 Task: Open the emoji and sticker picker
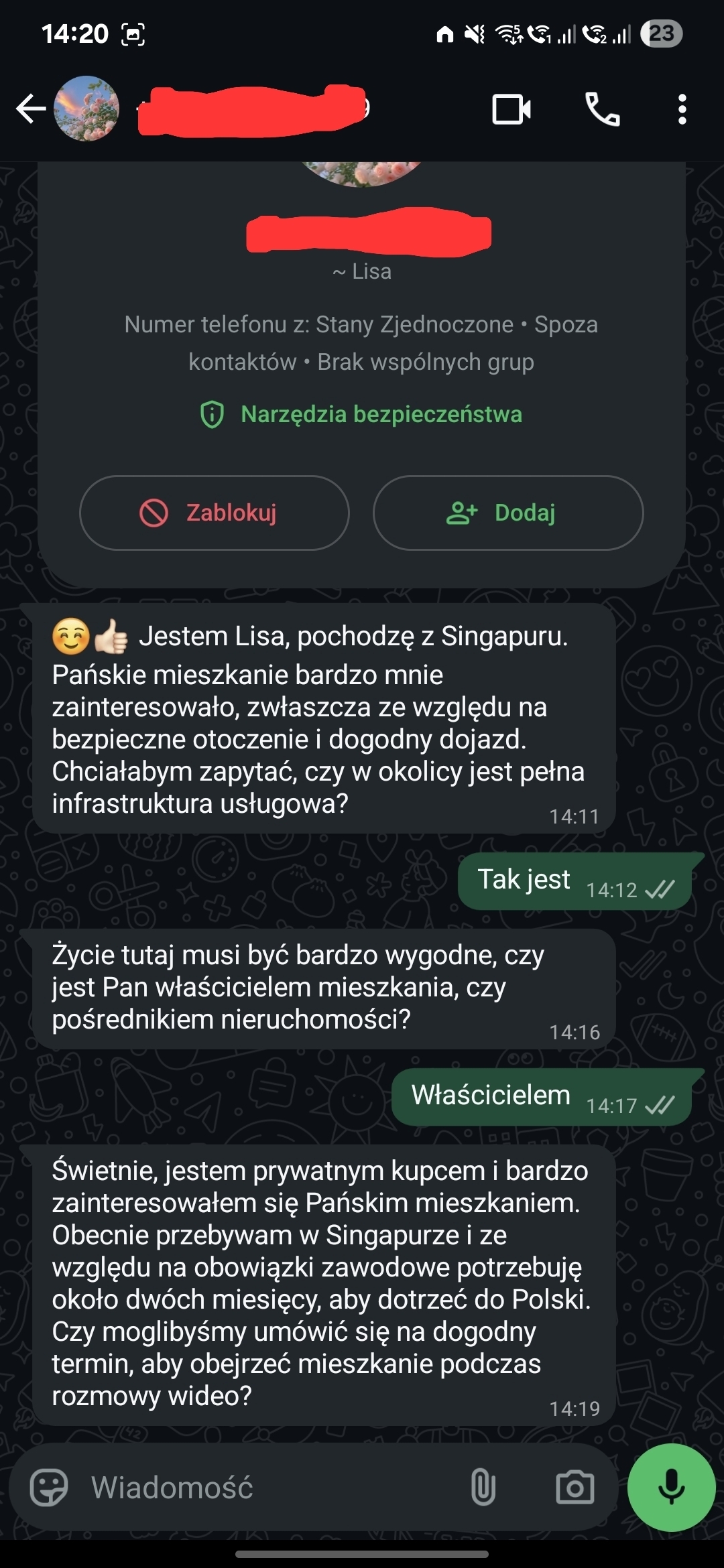point(49,1488)
